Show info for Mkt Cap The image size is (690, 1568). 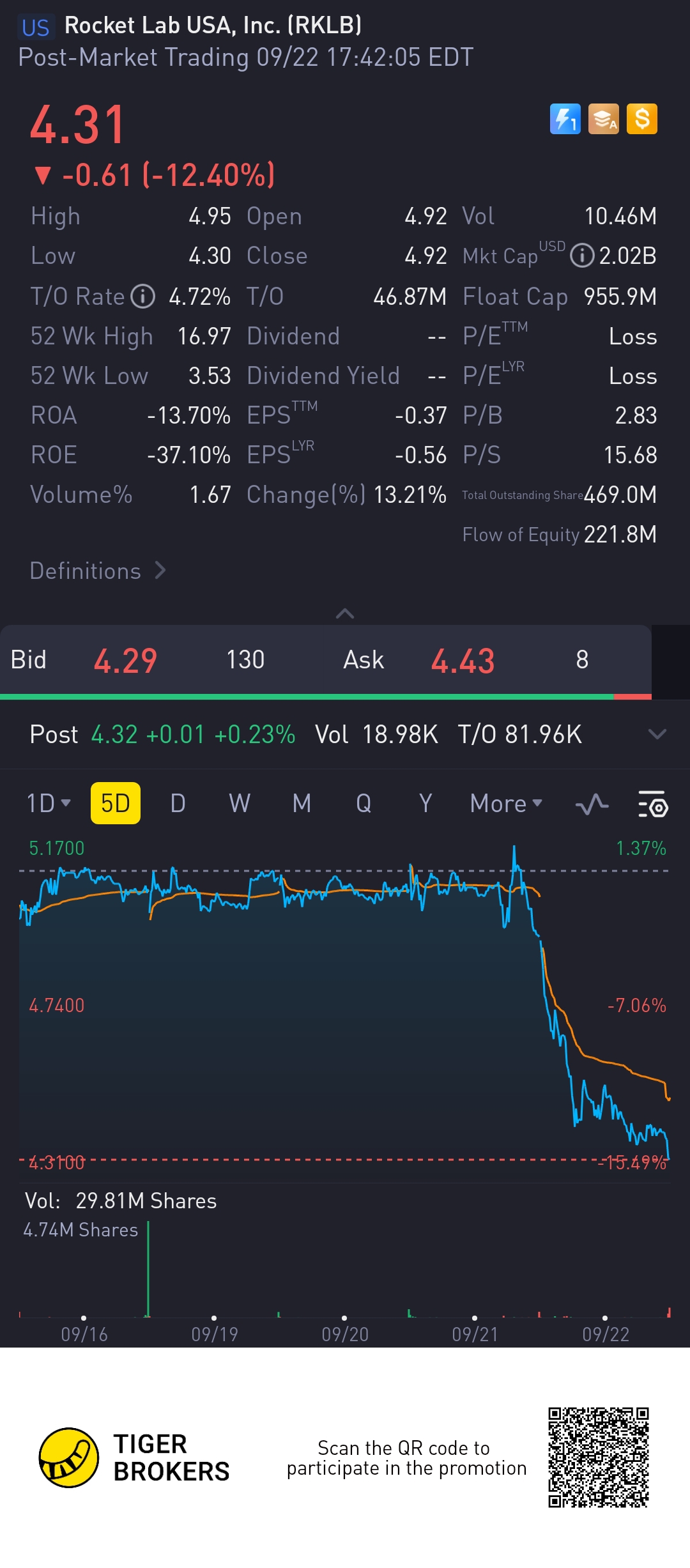(581, 256)
